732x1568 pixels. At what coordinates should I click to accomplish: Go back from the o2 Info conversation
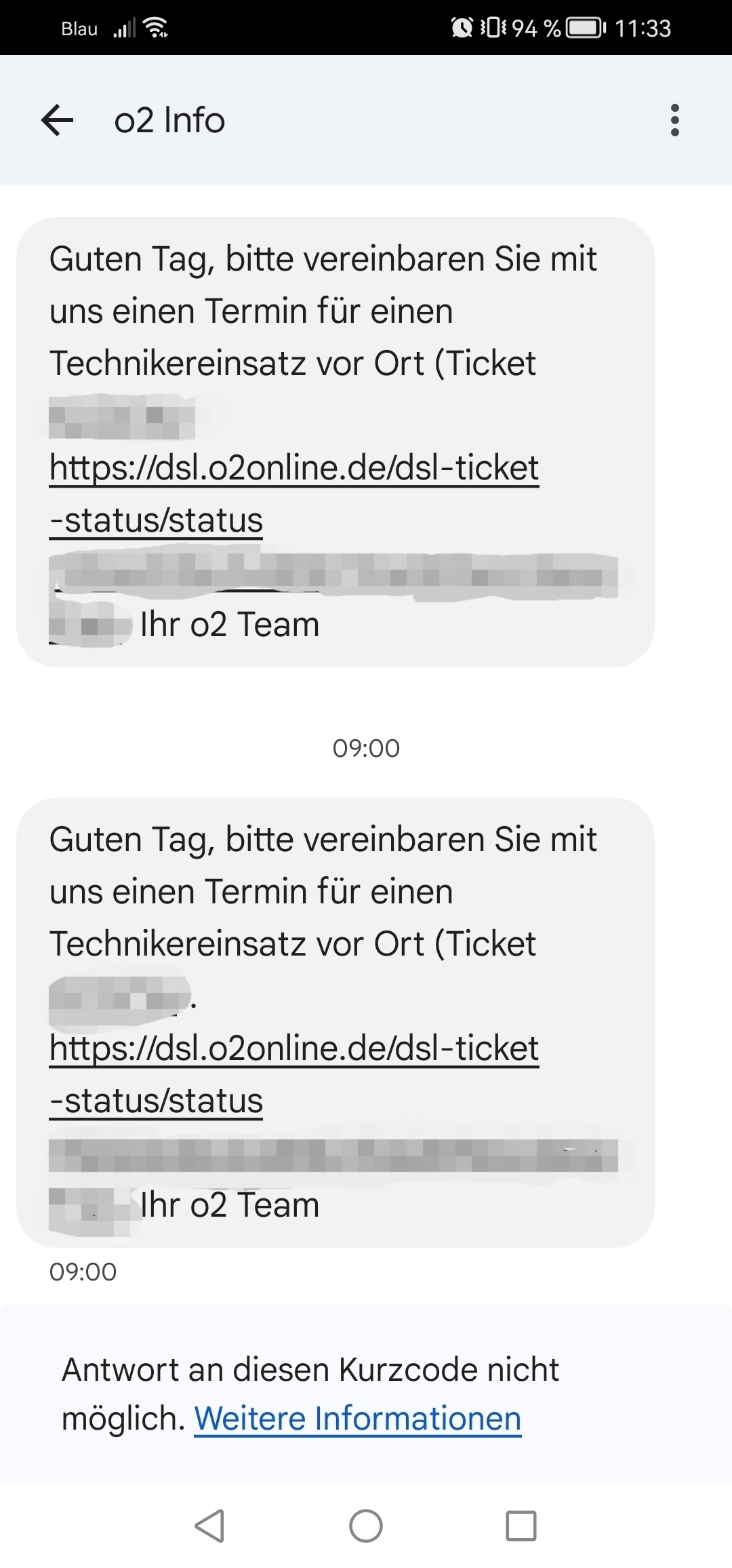coord(58,121)
